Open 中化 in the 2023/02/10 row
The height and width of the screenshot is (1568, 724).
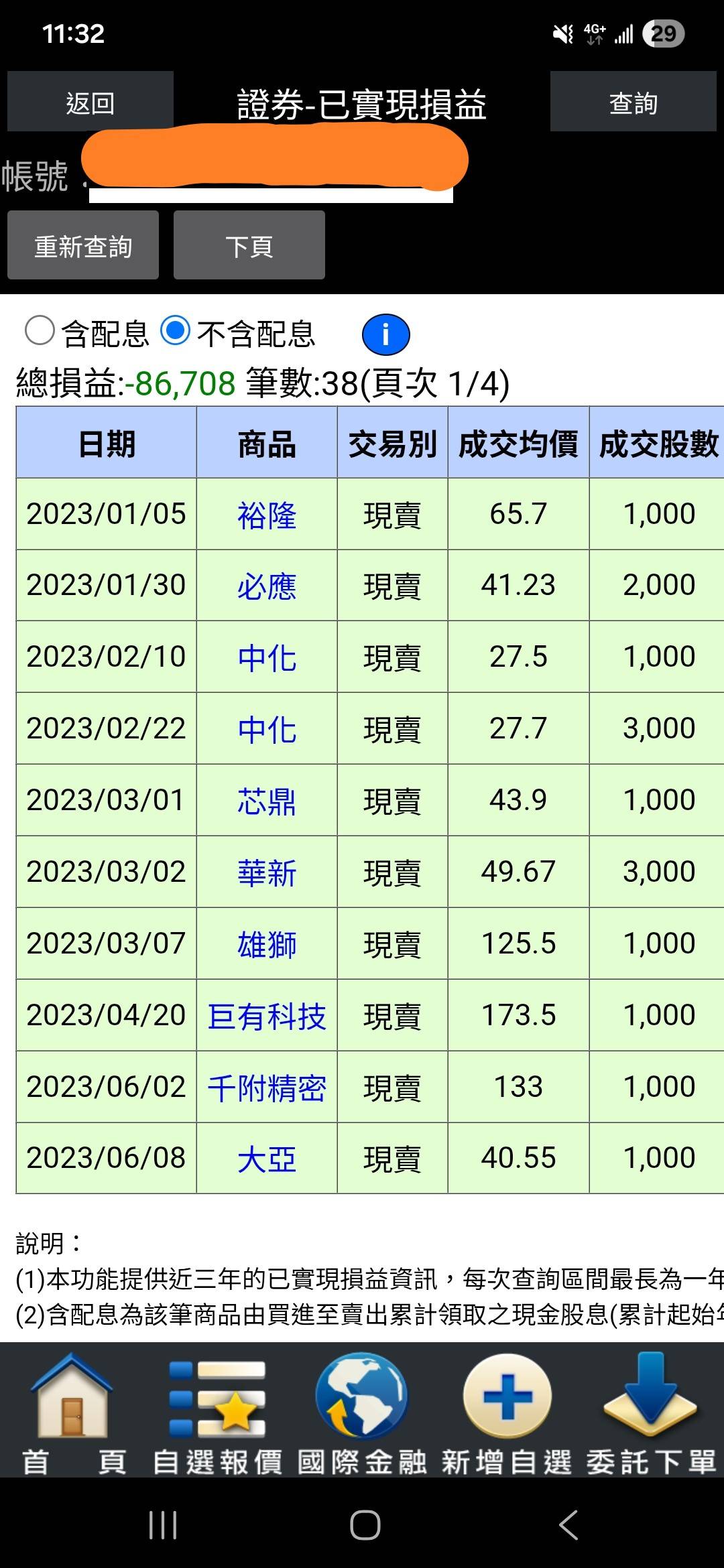[x=267, y=657]
